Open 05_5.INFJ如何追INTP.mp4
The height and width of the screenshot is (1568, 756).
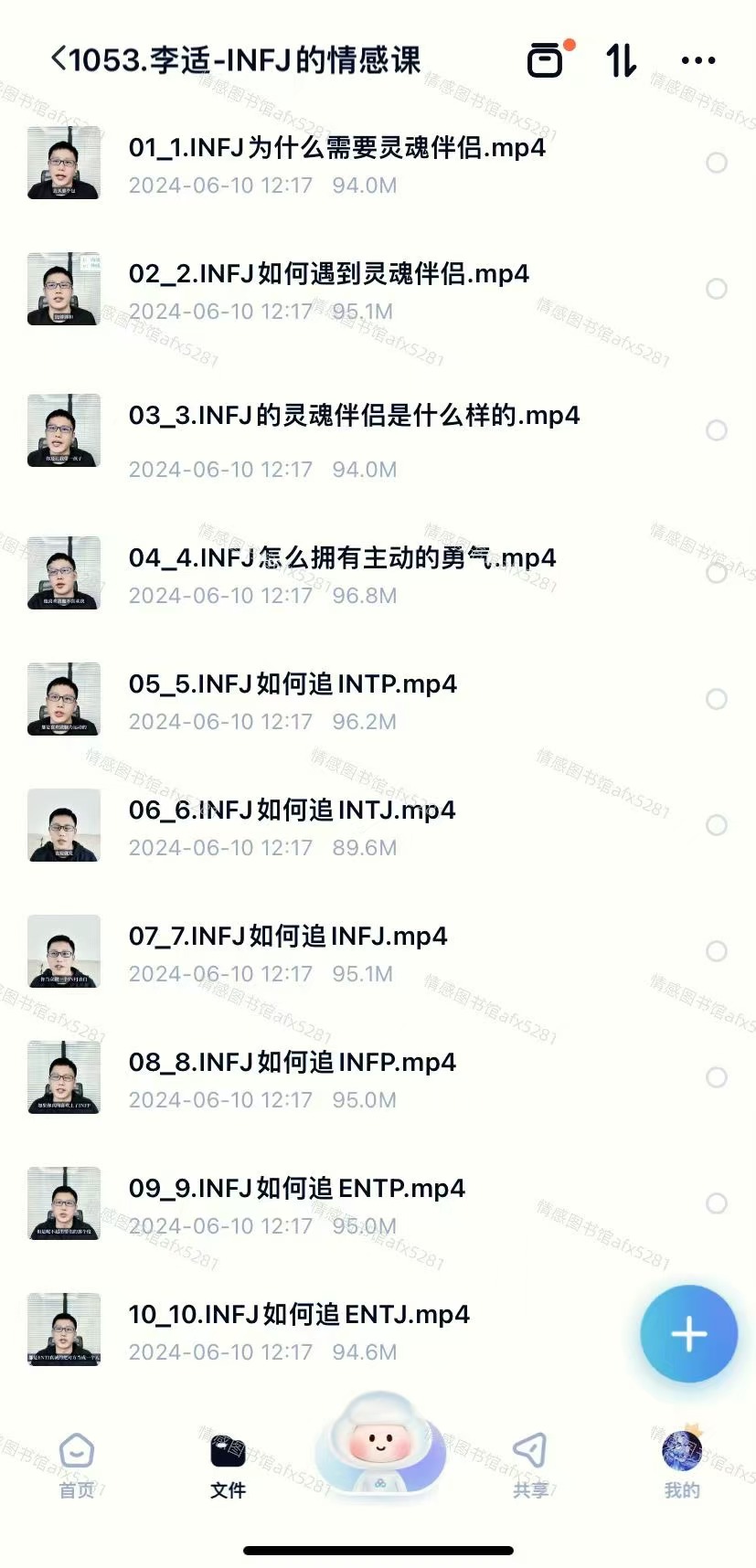click(x=293, y=684)
